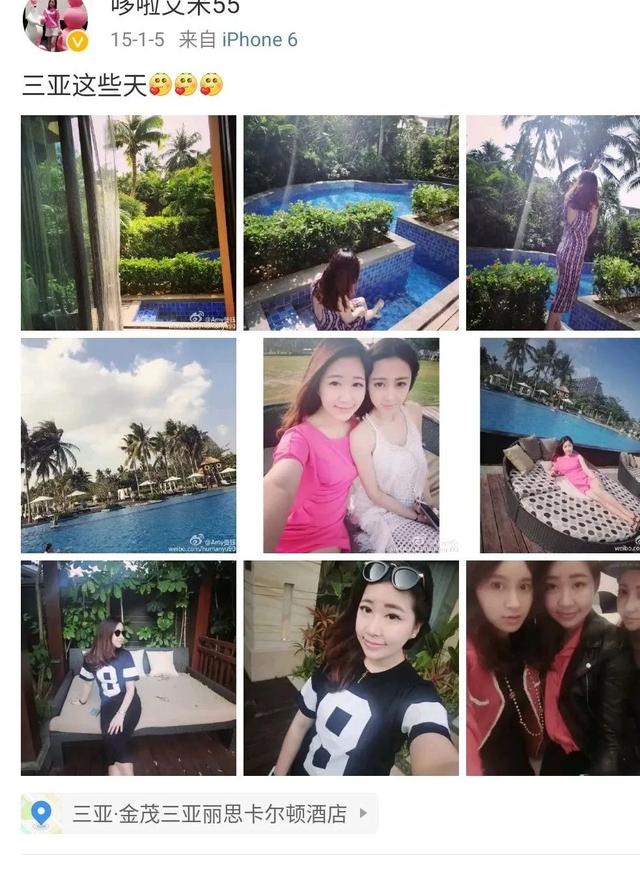This screenshot has height=869, width=640.
Task: Open the photo of the woman standing in a striped dress
Action: (553, 222)
